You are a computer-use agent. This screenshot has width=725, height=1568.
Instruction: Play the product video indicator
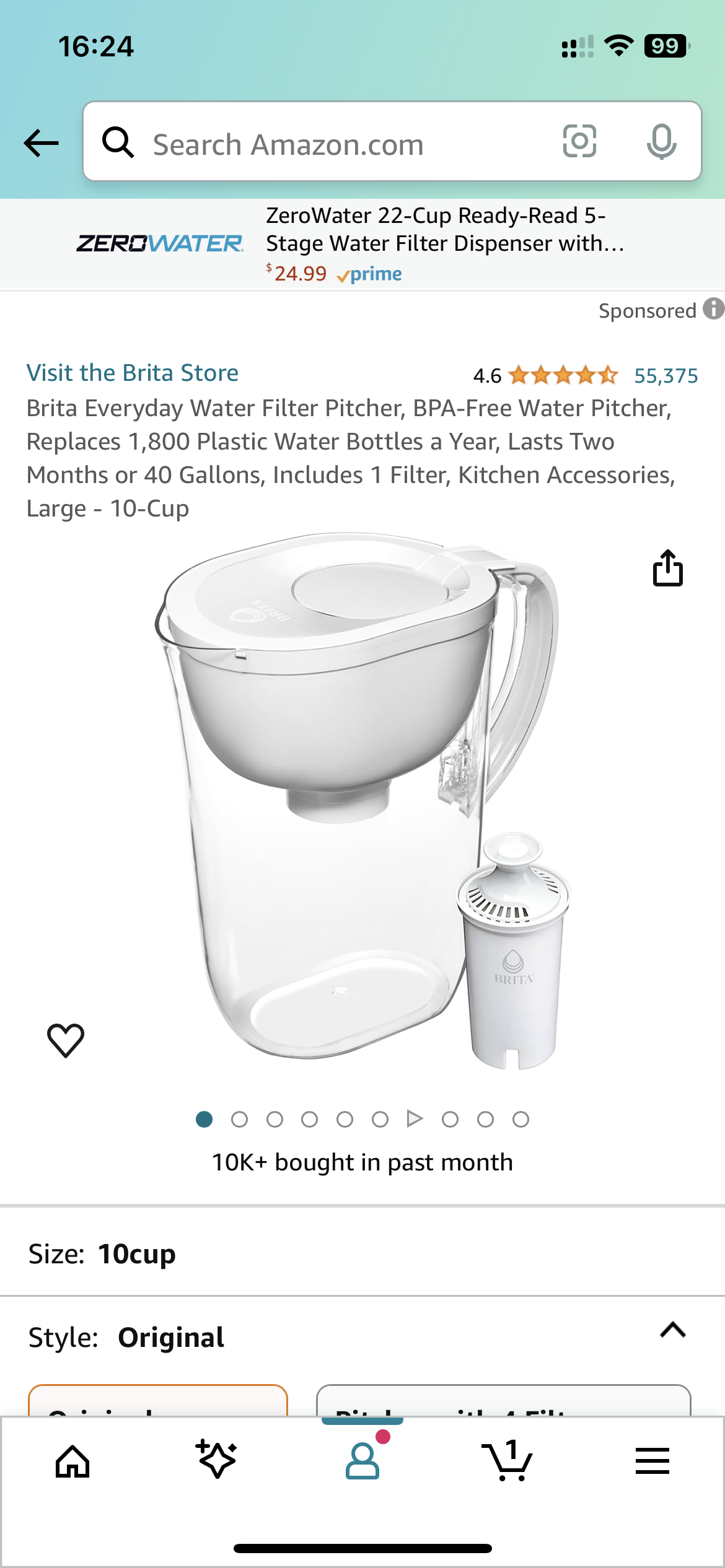[x=415, y=1119]
